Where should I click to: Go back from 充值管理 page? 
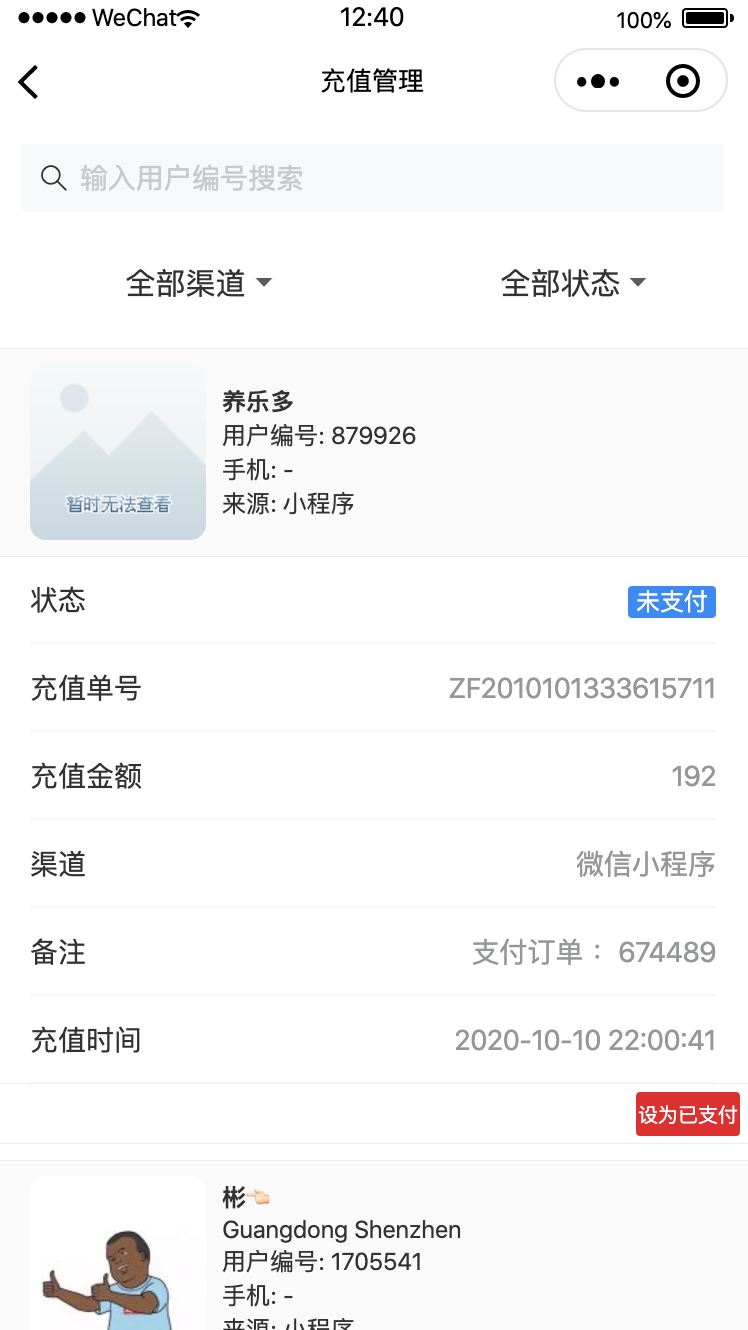tap(29, 82)
